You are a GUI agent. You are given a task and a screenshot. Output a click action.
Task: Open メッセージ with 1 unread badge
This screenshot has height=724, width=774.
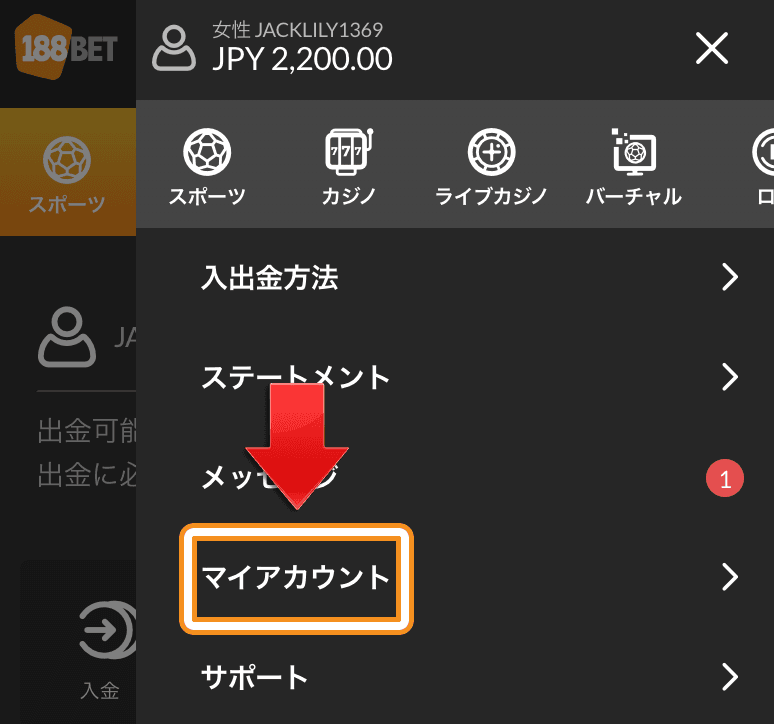pyautogui.click(x=455, y=479)
